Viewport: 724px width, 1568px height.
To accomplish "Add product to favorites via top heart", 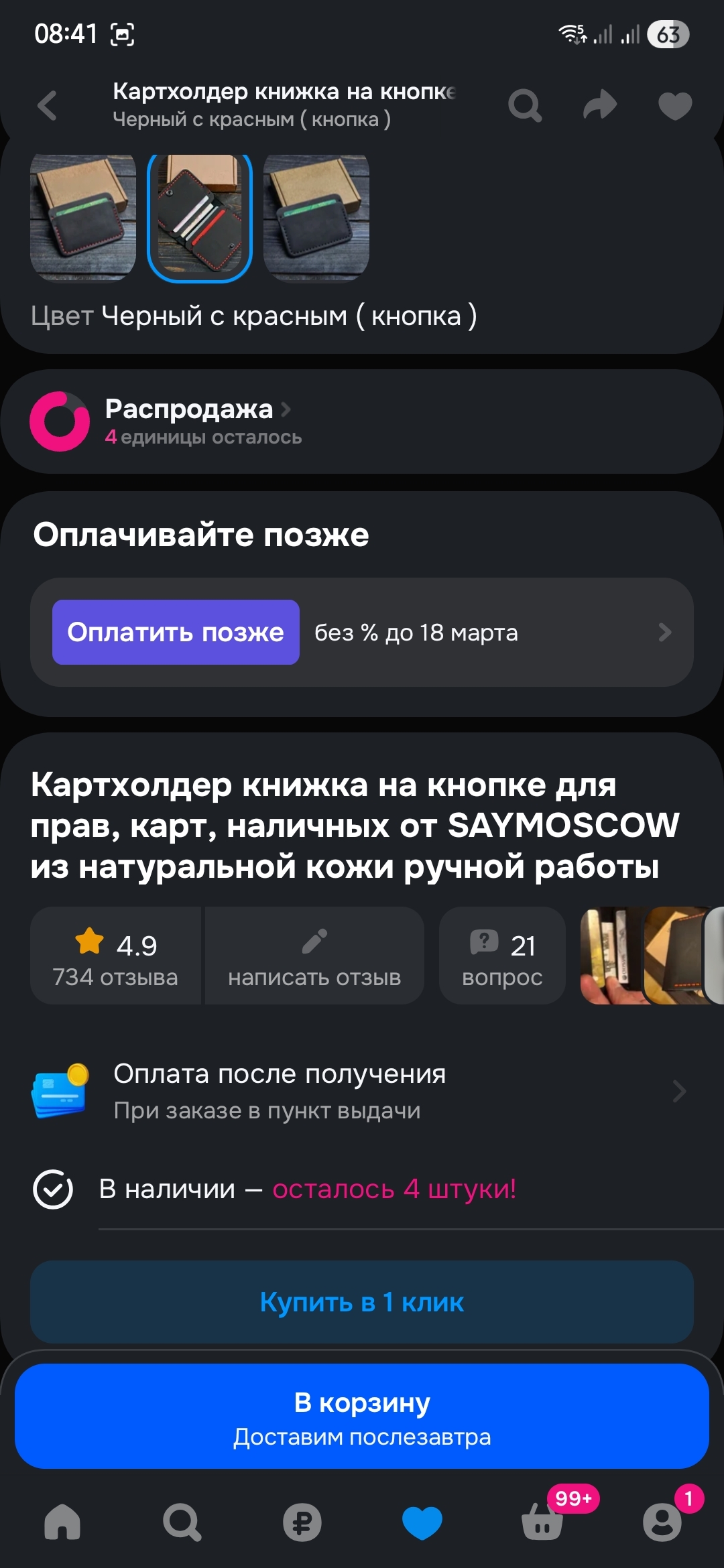I will coord(674,106).
